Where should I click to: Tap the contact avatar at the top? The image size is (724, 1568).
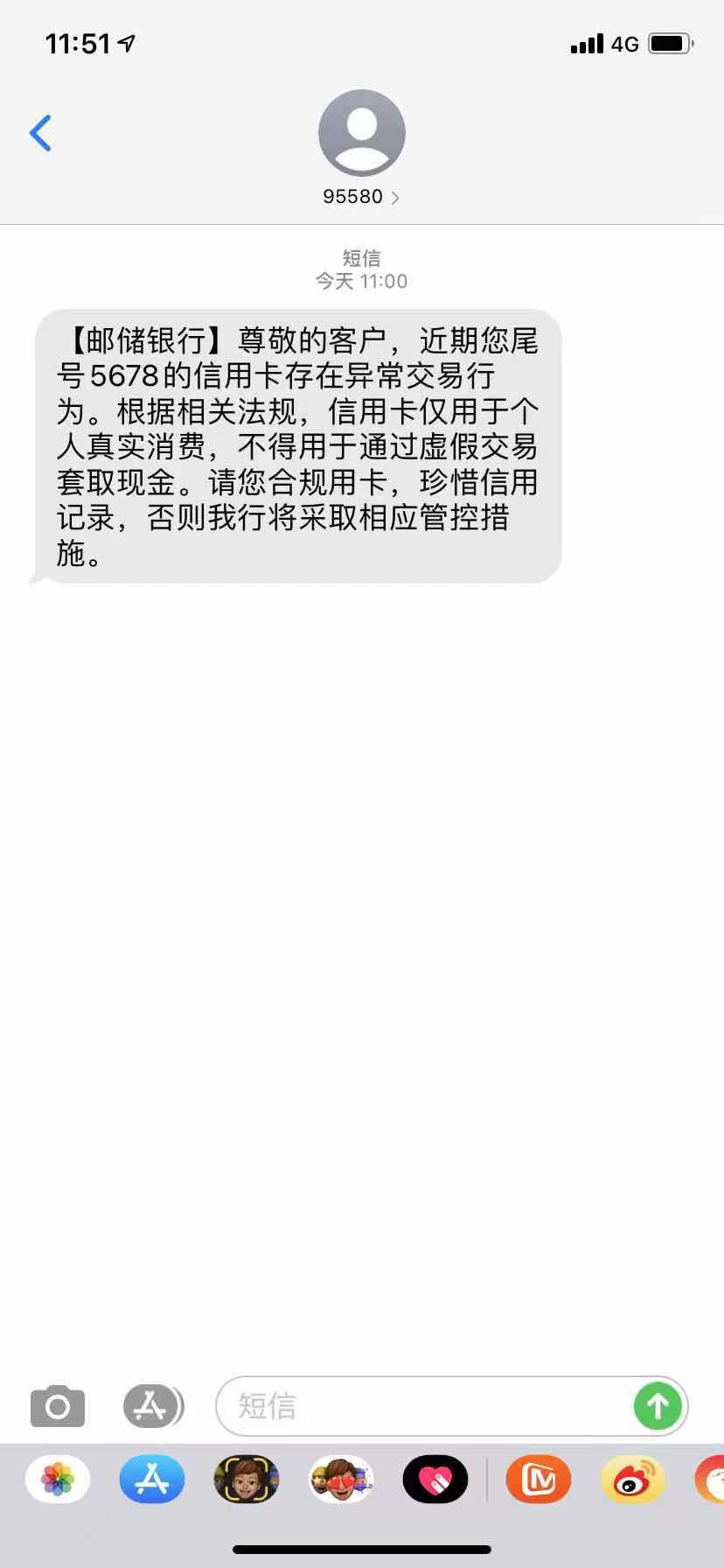click(361, 131)
